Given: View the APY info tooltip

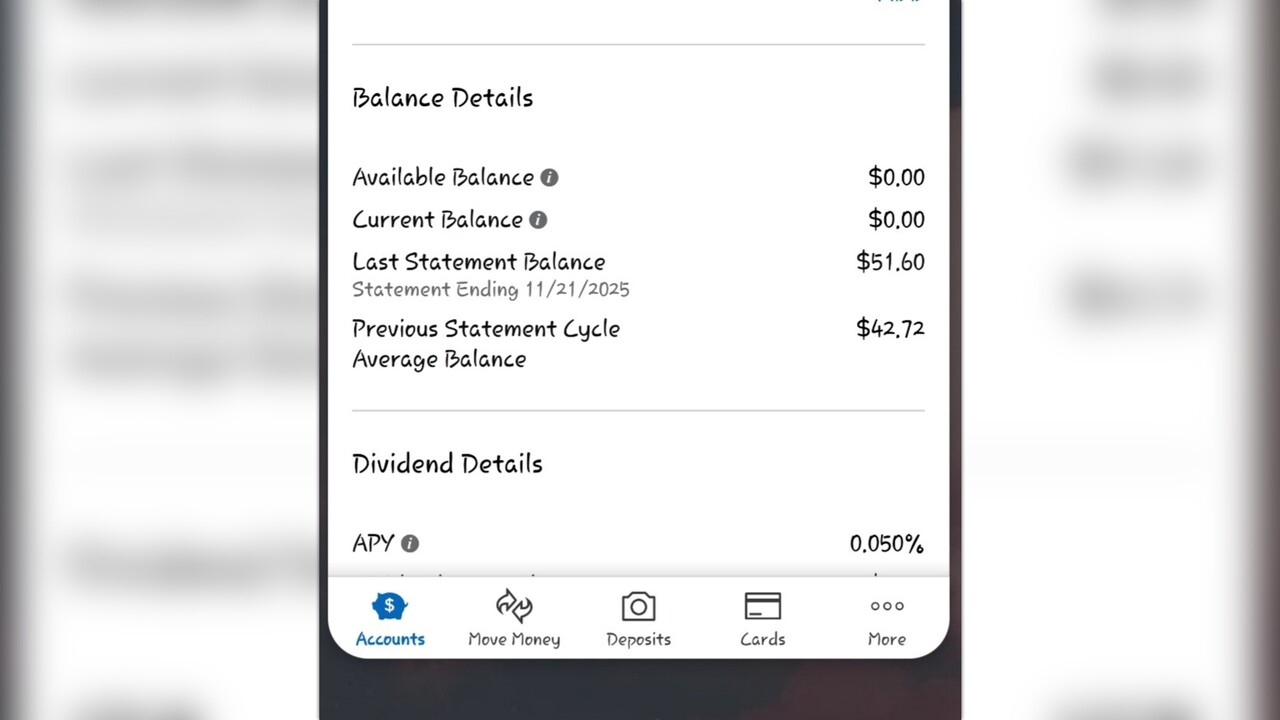Looking at the screenshot, I should [x=410, y=544].
